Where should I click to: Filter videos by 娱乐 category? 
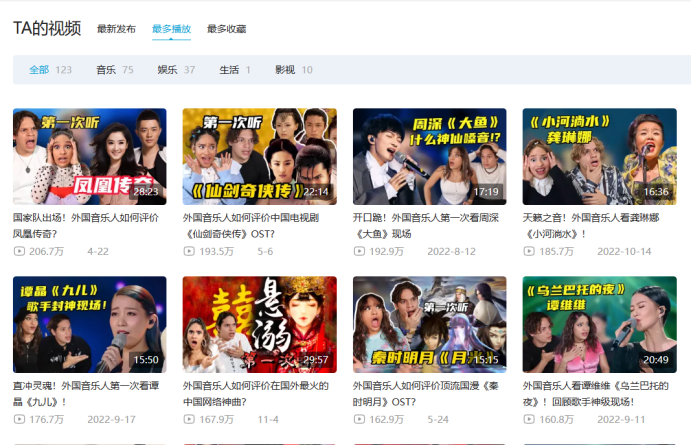click(167, 70)
